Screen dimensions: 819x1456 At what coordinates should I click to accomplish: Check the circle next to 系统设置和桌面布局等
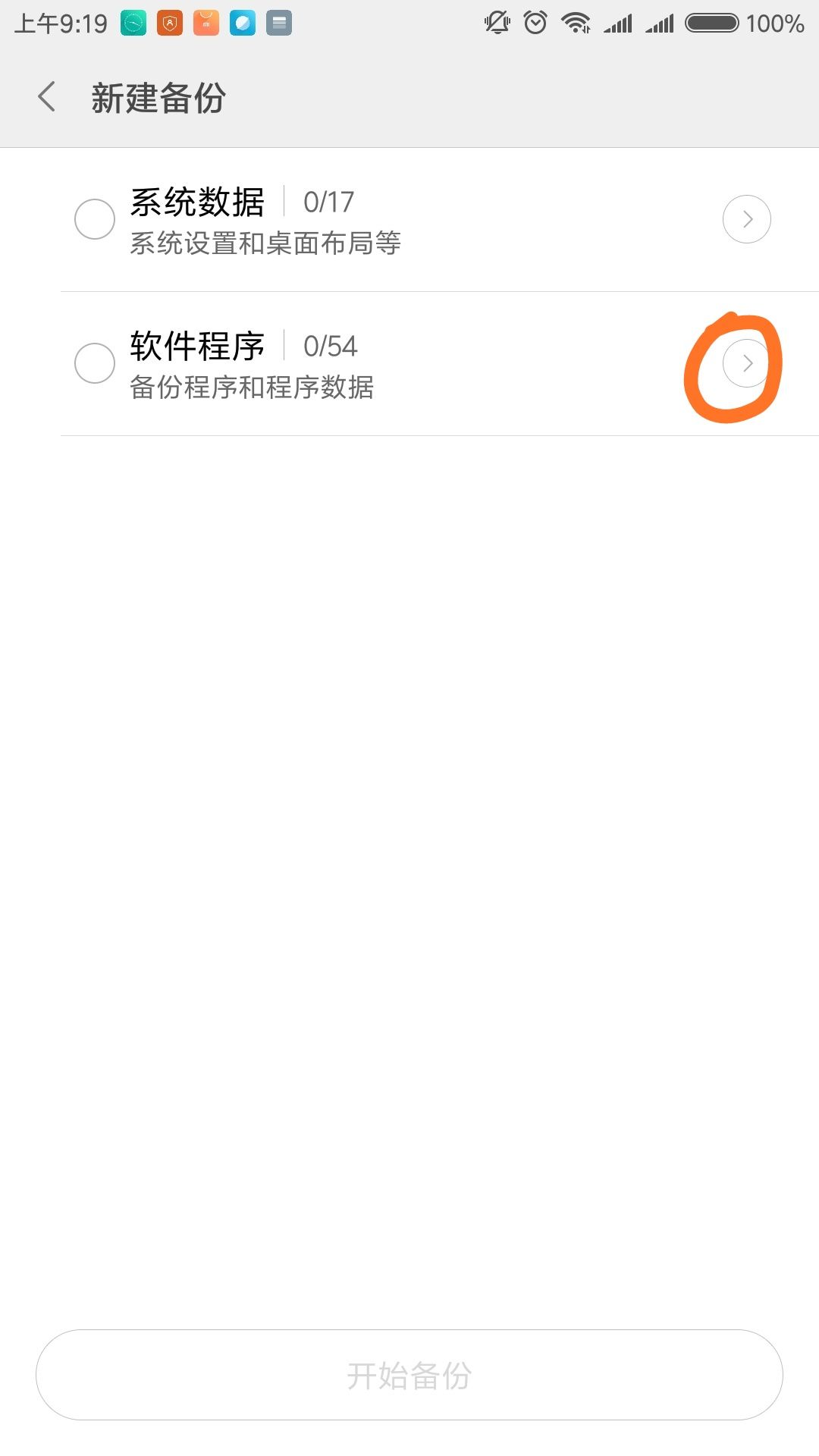coord(94,218)
